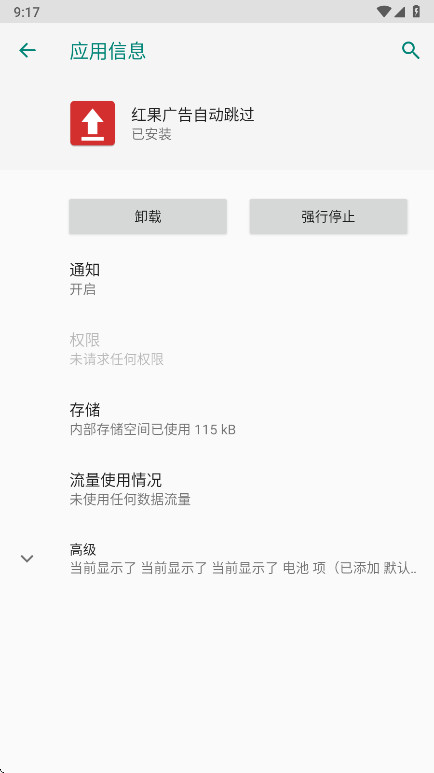Image resolution: width=434 pixels, height=773 pixels.
Task: Open the search icon in app bar
Action: [410, 50]
